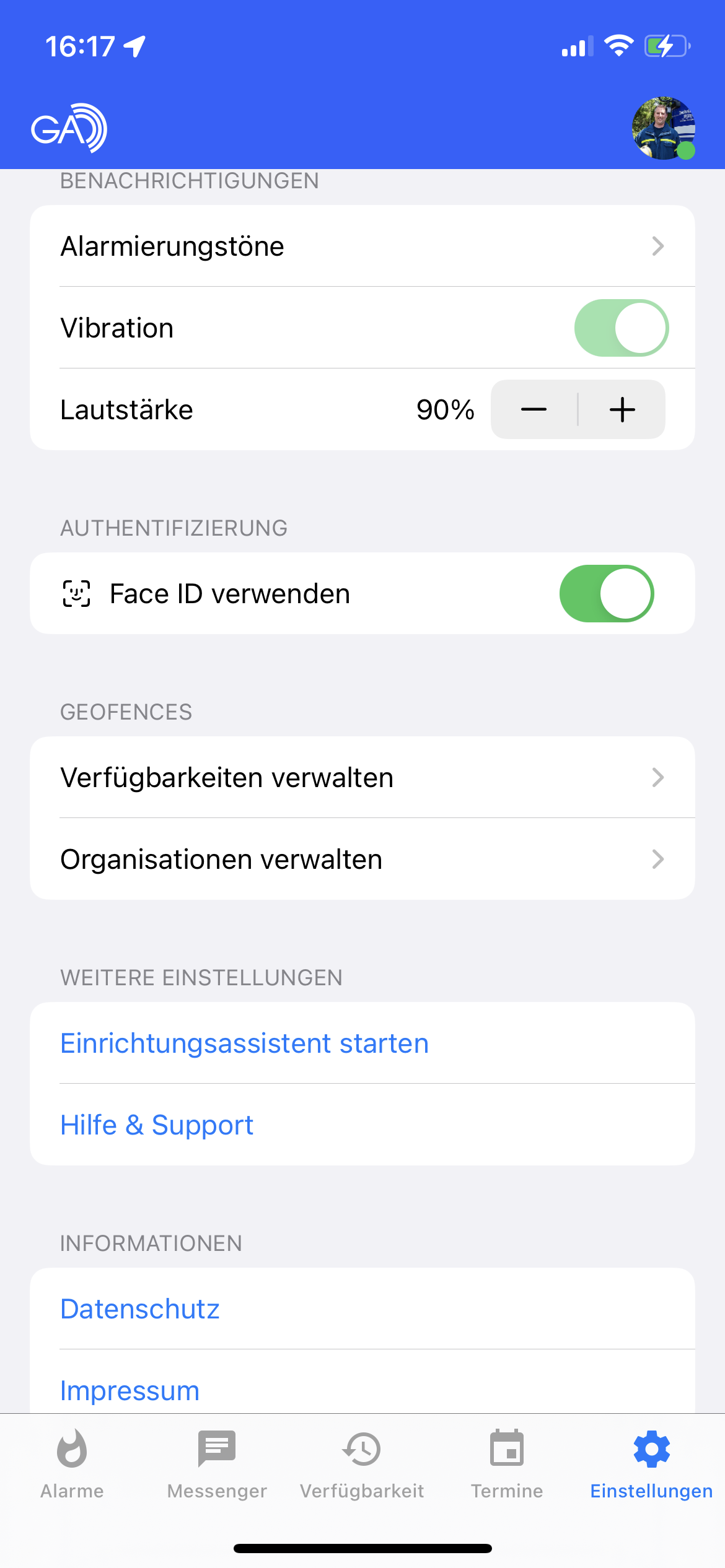725x1568 pixels.
Task: Expand Alarmierungstöne via its chevron
Action: pyautogui.click(x=659, y=246)
